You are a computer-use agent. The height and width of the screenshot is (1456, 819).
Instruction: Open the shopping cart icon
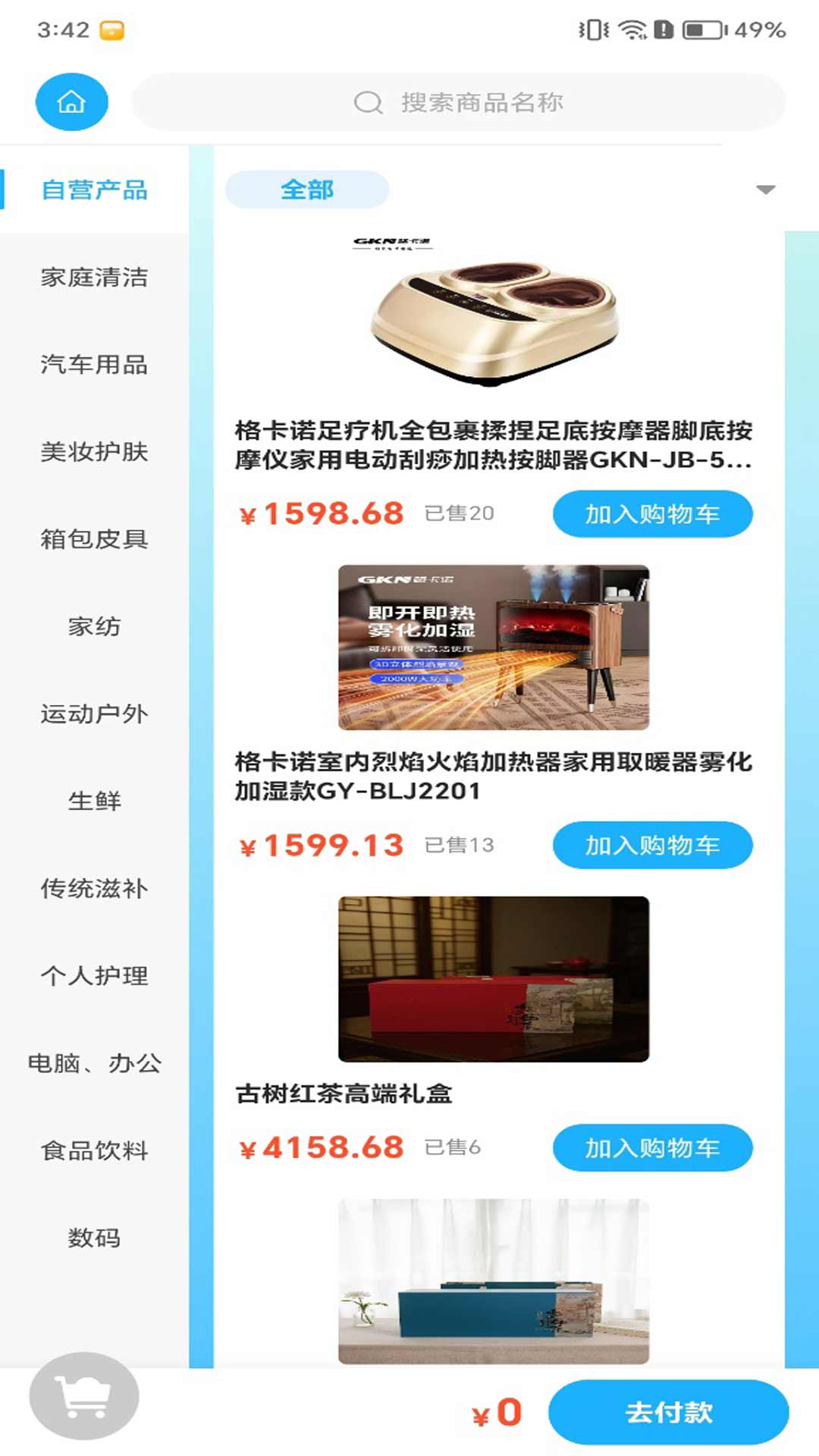coord(84,1395)
